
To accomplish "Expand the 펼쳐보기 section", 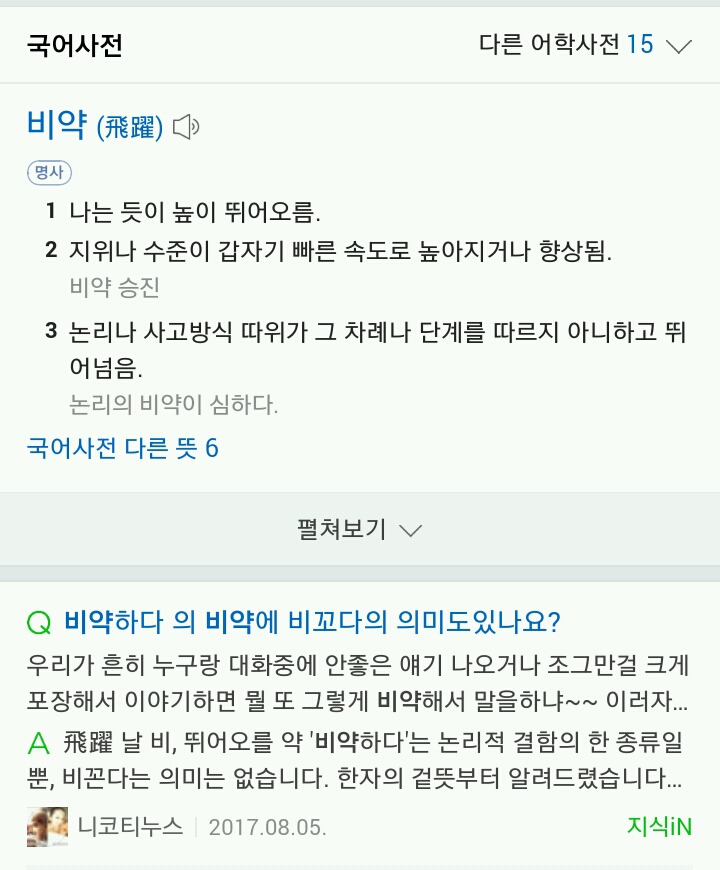I will (x=360, y=529).
